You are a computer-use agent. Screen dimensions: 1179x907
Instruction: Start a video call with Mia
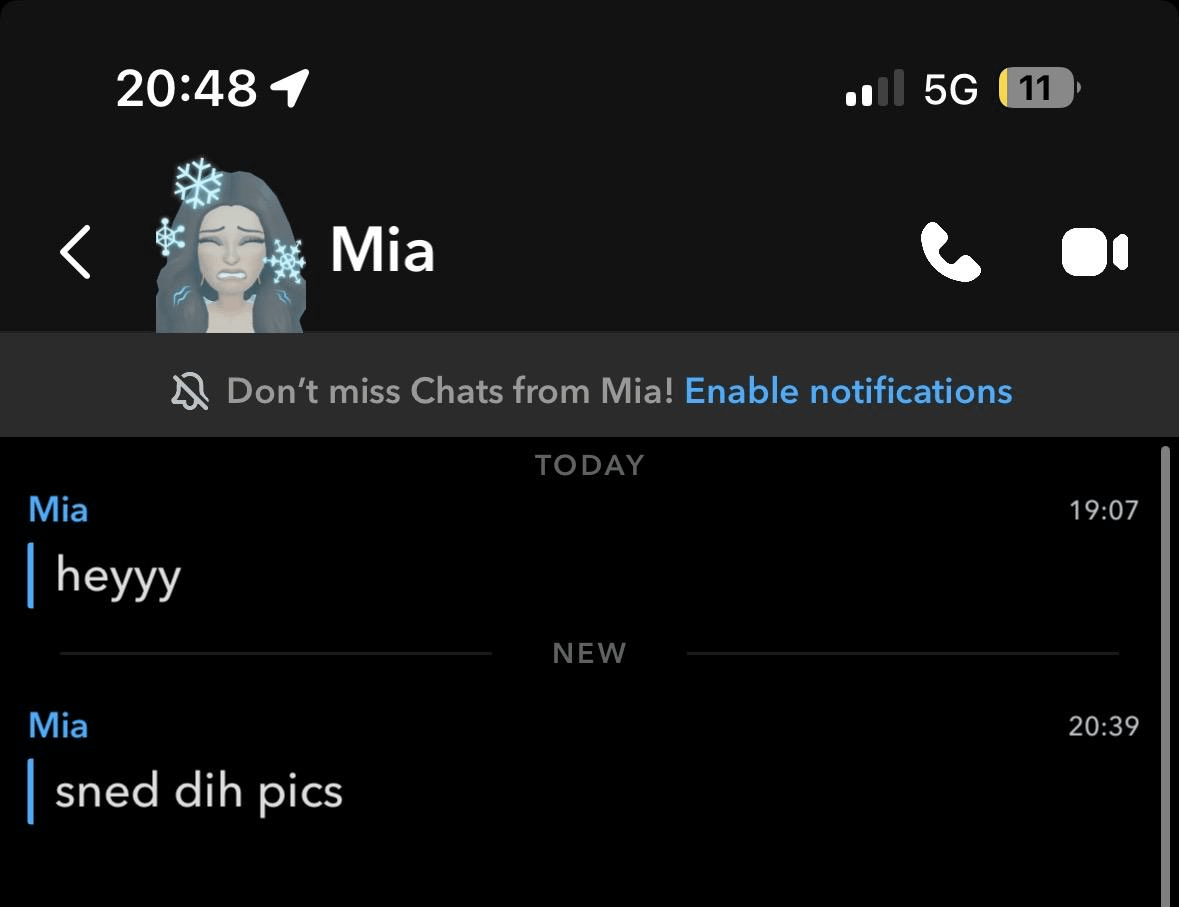[1094, 252]
